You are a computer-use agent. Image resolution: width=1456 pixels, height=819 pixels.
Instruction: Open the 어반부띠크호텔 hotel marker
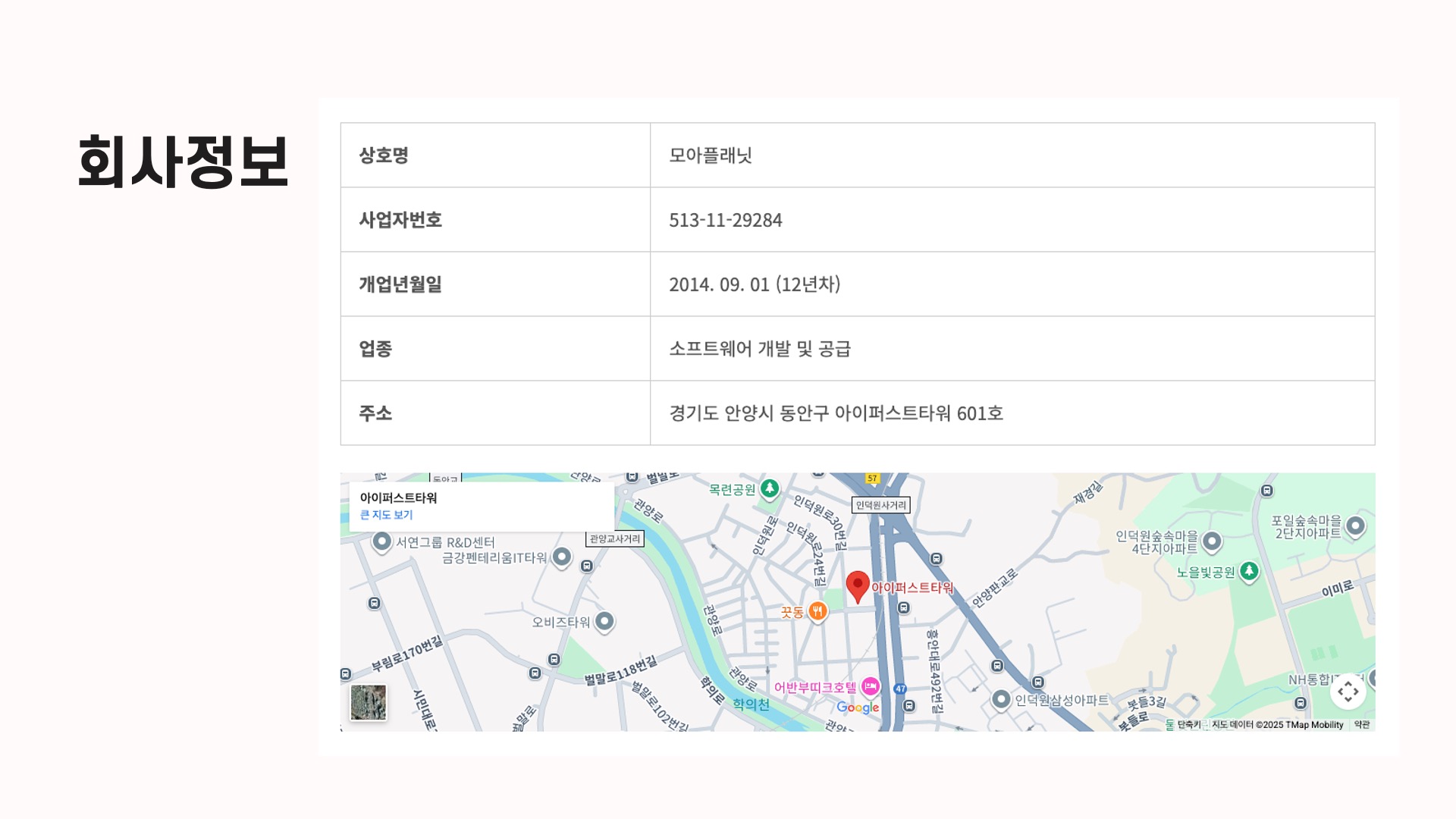[870, 686]
